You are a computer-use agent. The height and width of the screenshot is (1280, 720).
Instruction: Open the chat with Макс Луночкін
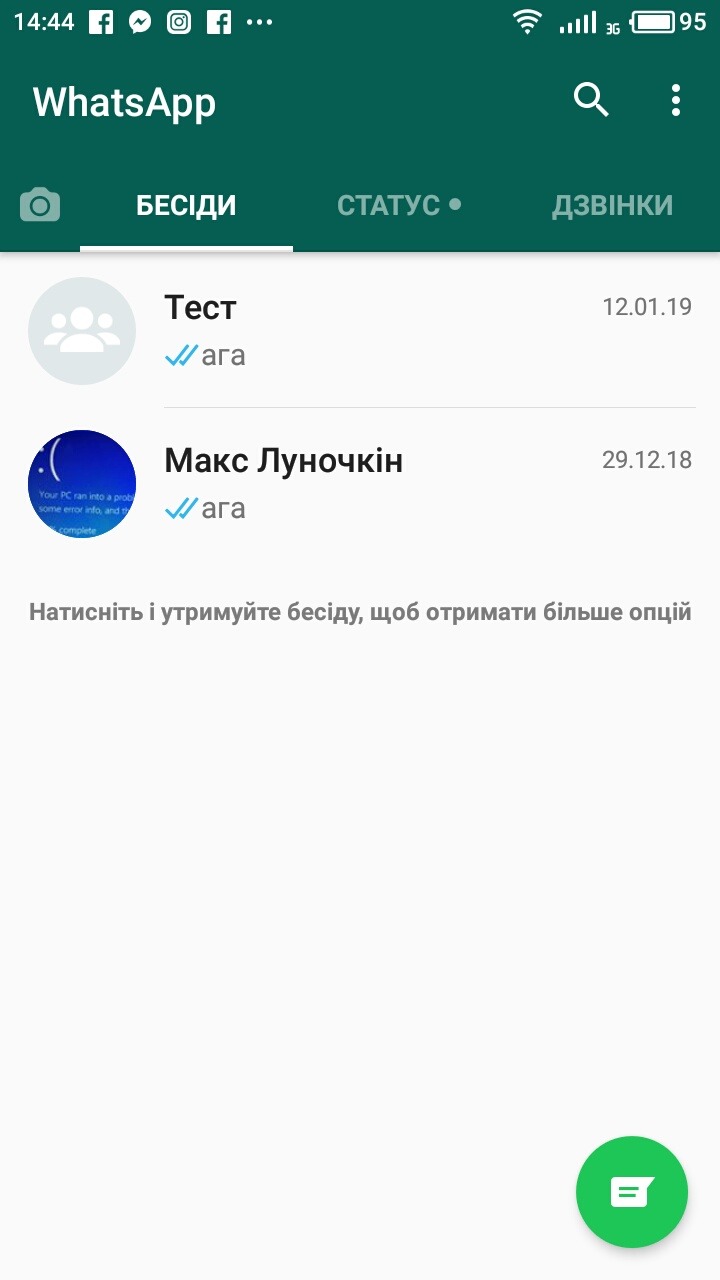[x=360, y=484]
